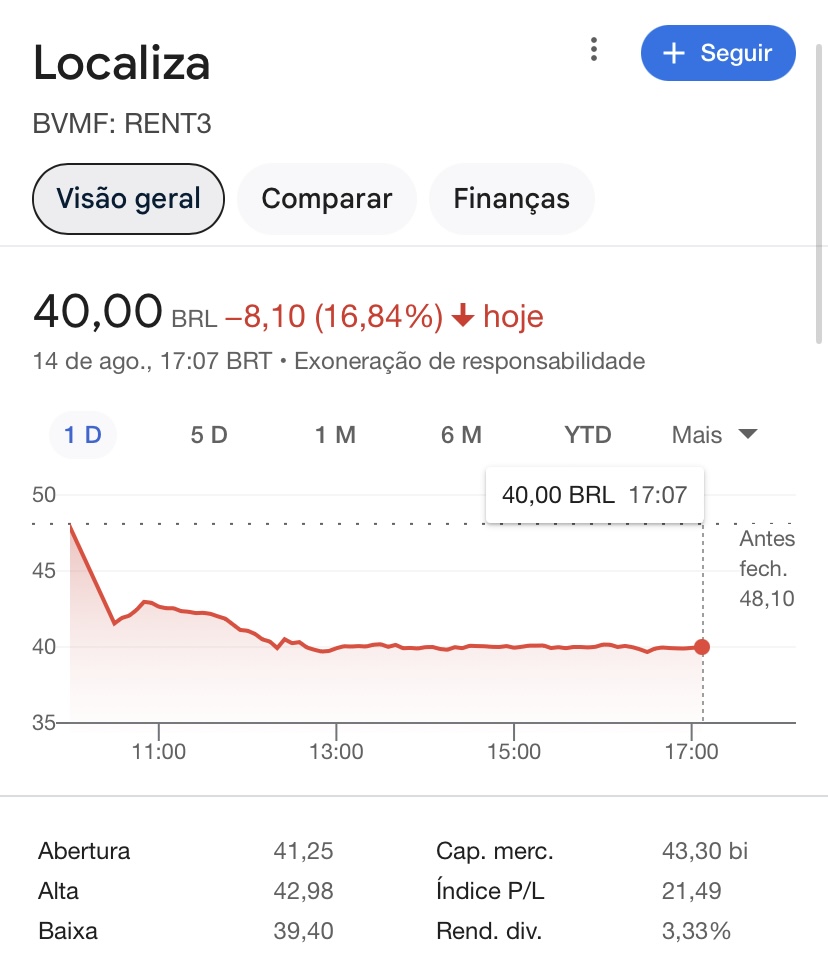
Task: Select the YTD chart range
Action: 587,435
